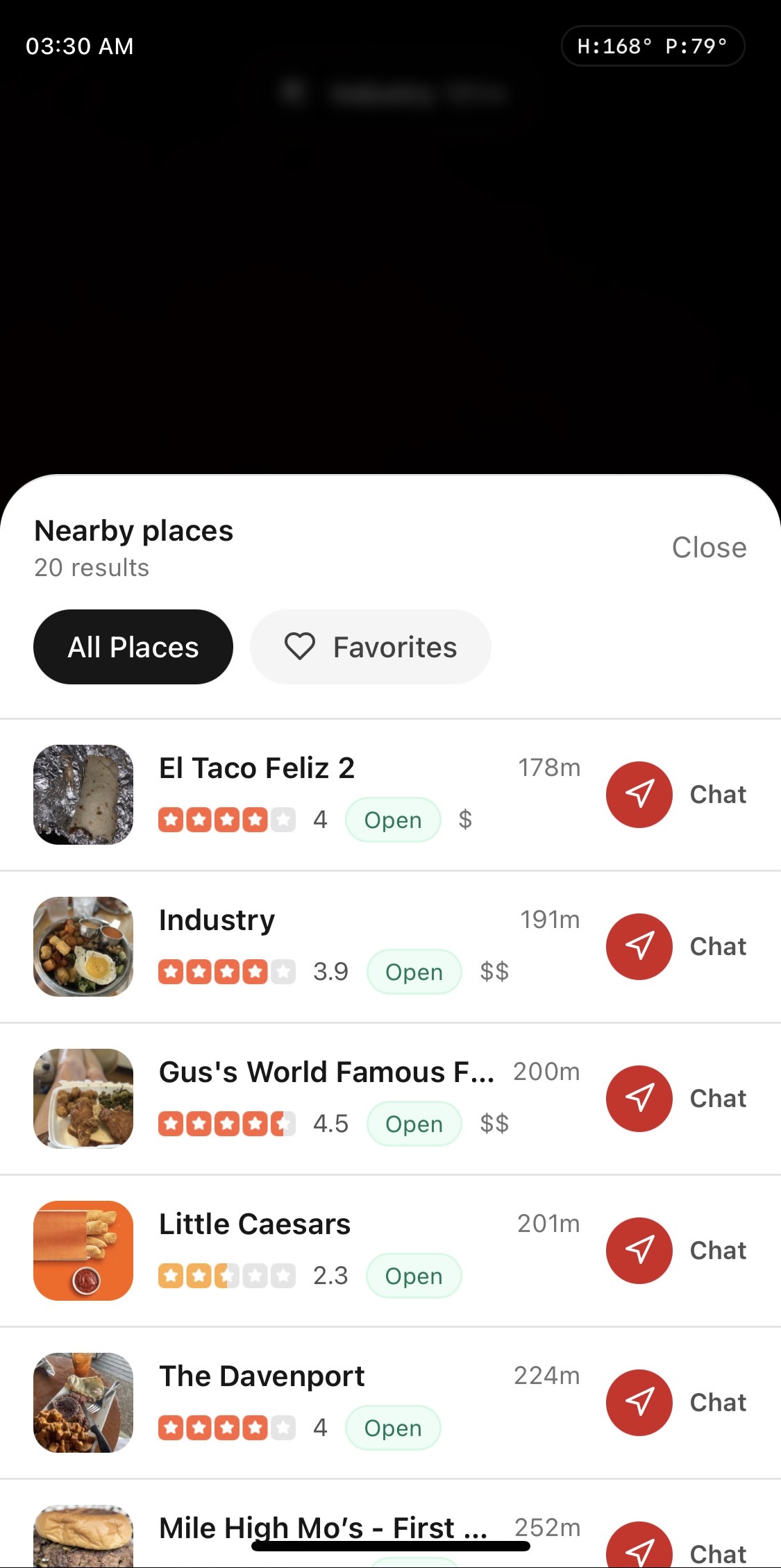The image size is (781, 1568).
Task: Close the Nearby places sheet
Action: click(709, 548)
